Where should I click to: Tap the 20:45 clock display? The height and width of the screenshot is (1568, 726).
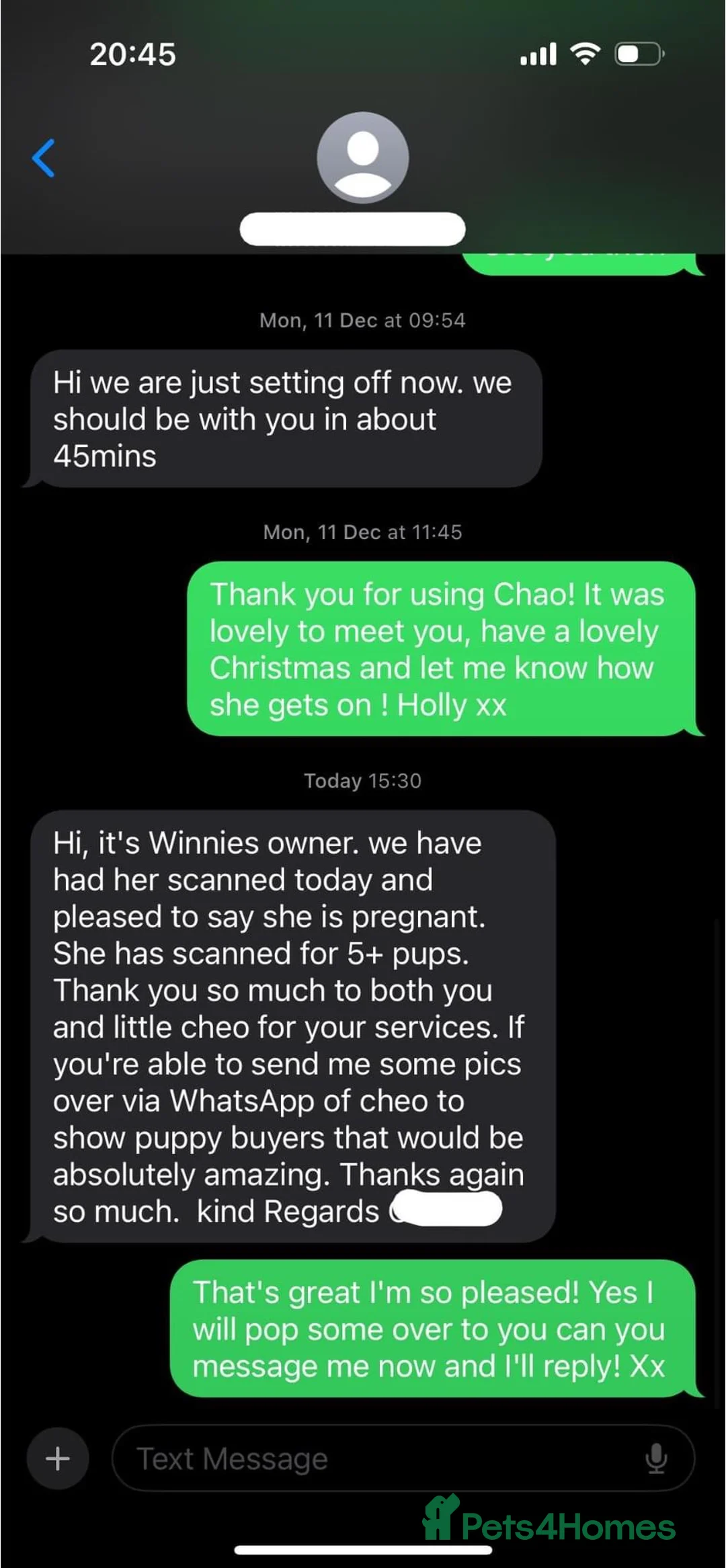(133, 54)
